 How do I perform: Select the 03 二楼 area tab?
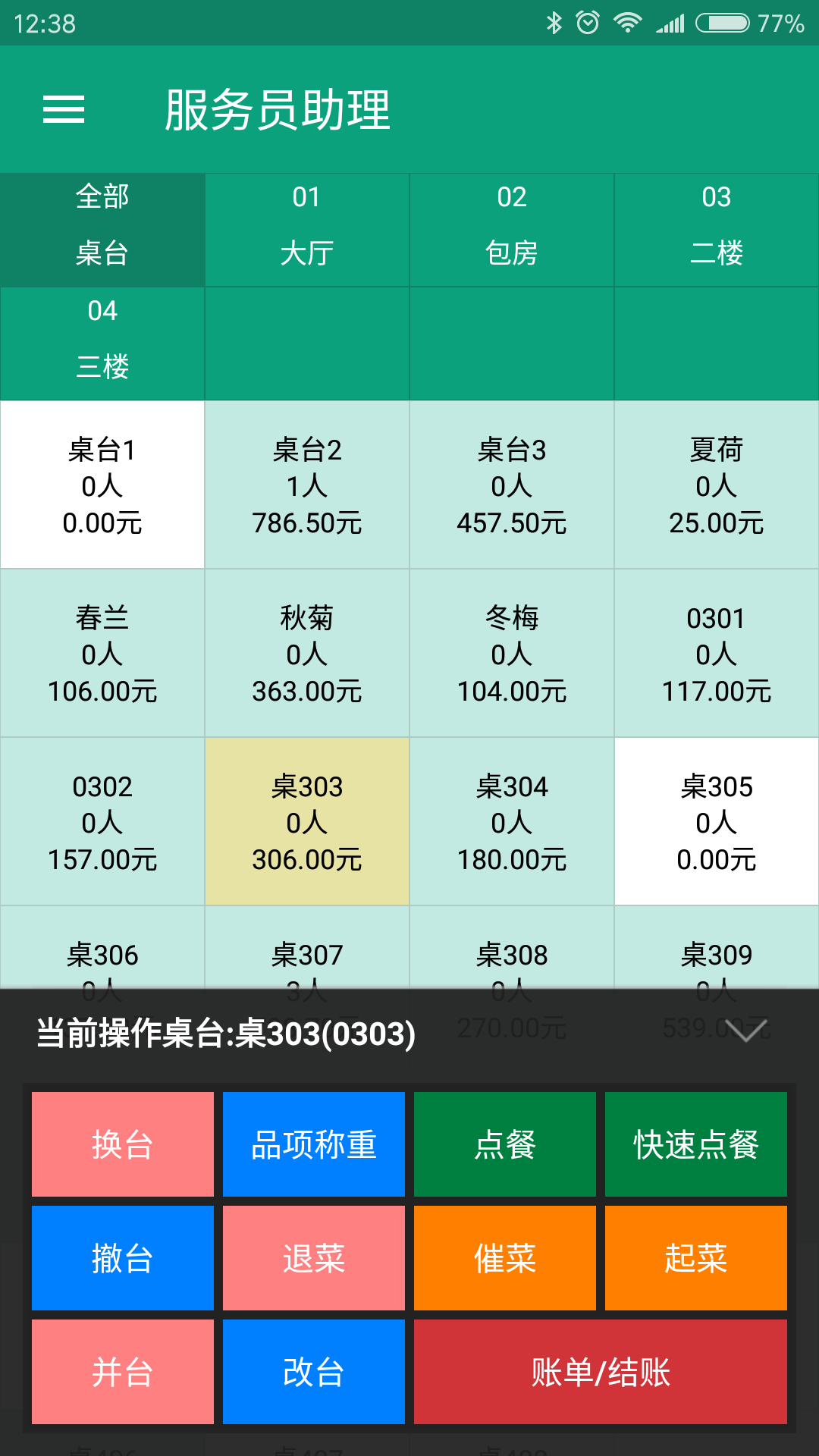[717, 230]
